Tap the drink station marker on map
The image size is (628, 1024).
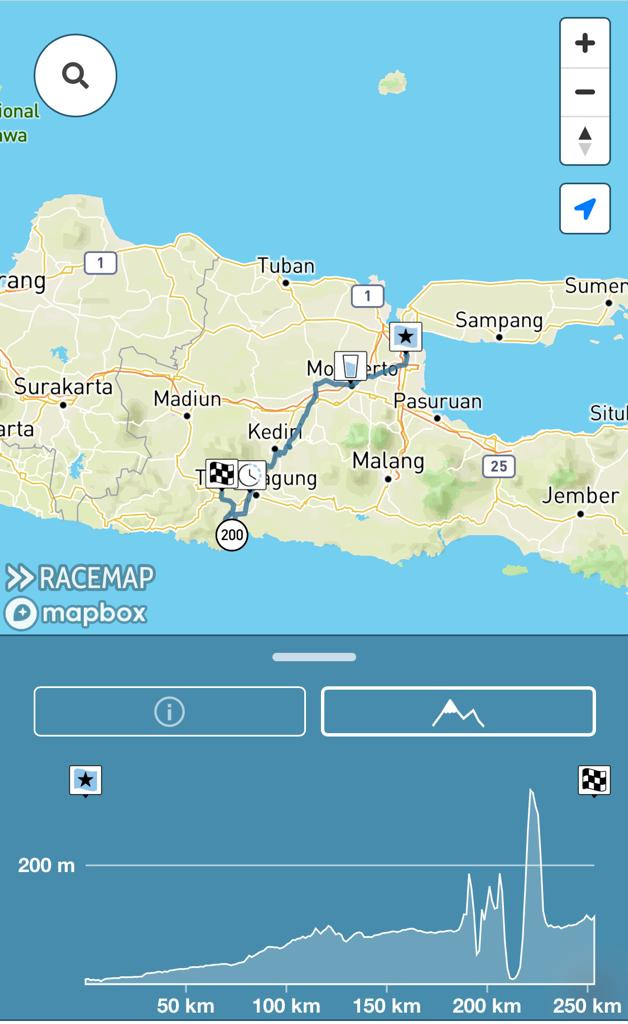350,366
